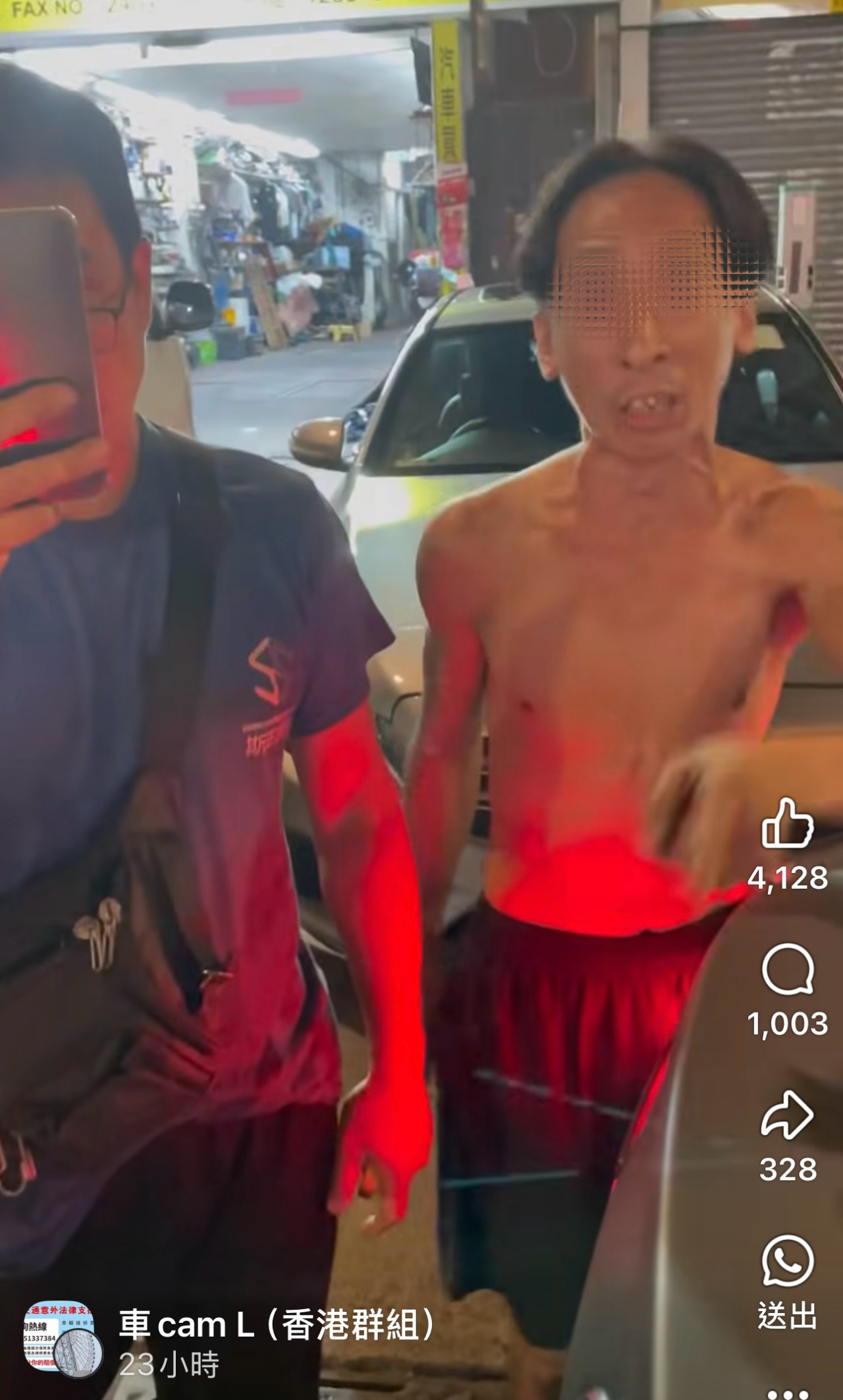
Task: Open the more options dots
Action: pyautogui.click(x=787, y=1393)
